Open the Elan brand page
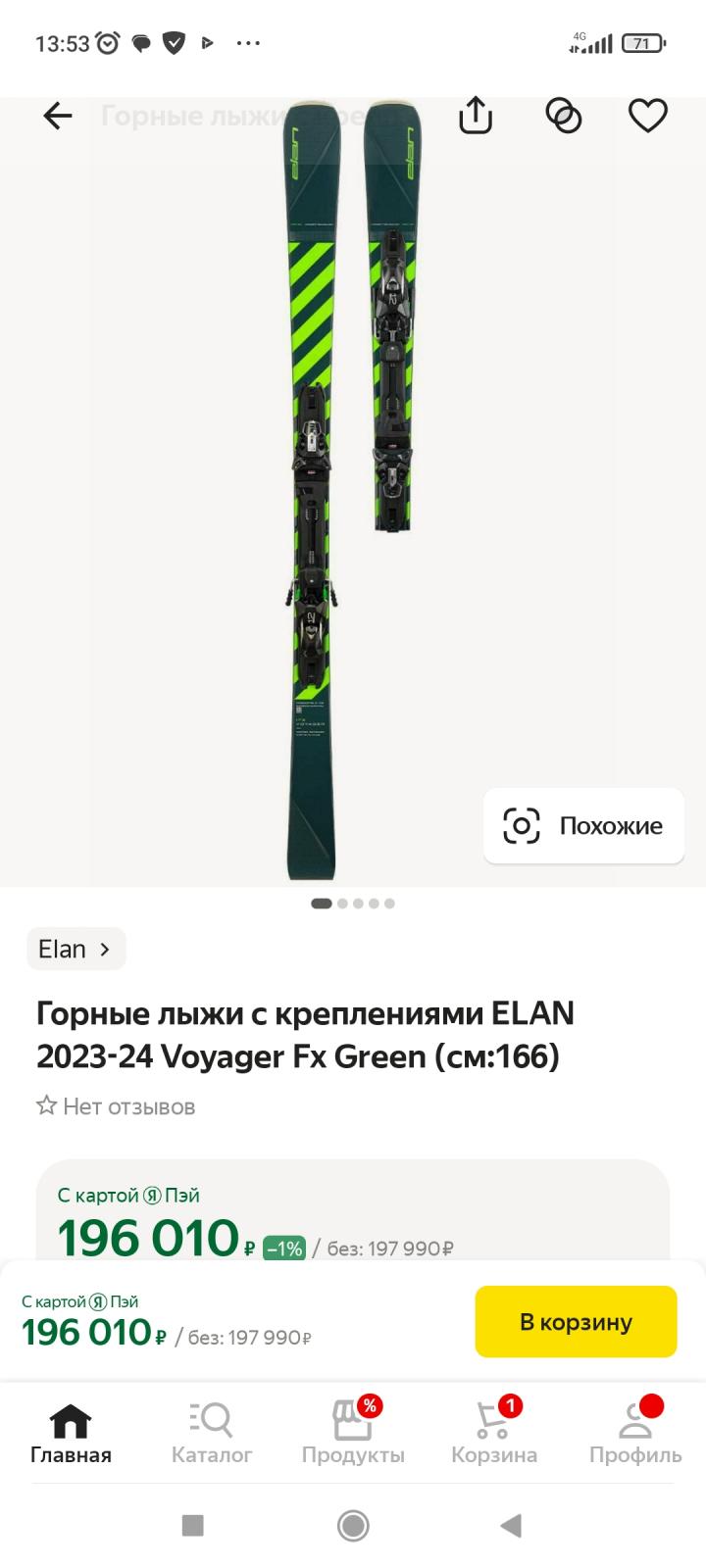Screen dimensions: 706x1568 [x=76, y=949]
